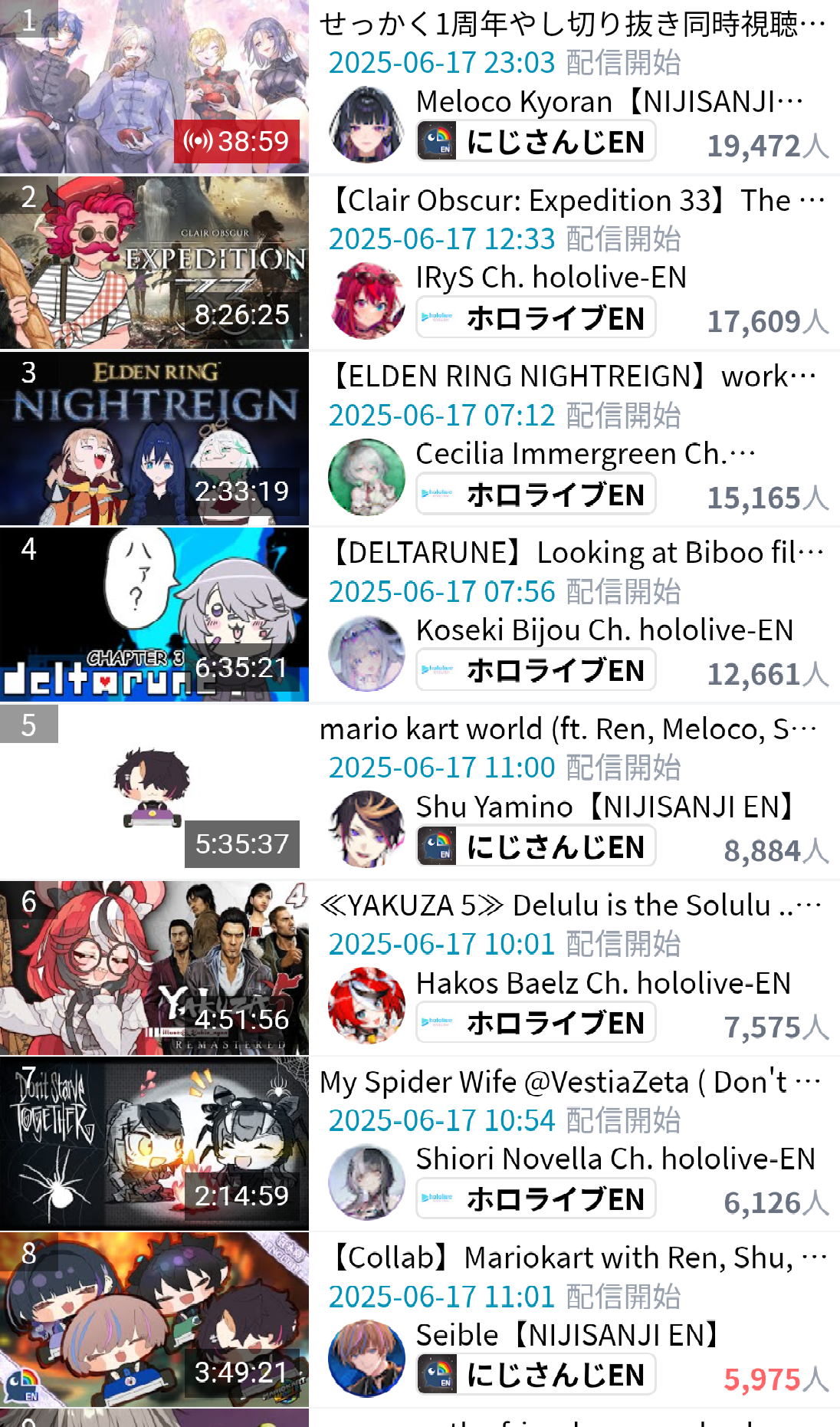The height and width of the screenshot is (1427, 840).
Task: Tap the ホロライブEN tag under IRyS Ch.
Action: [536, 317]
